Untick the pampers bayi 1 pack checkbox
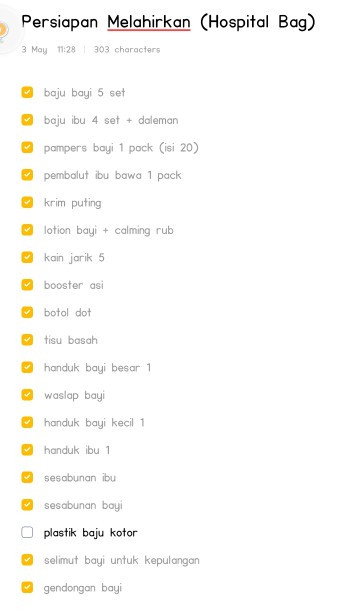Screen dimensions: 360x616 pyautogui.click(x=27, y=147)
